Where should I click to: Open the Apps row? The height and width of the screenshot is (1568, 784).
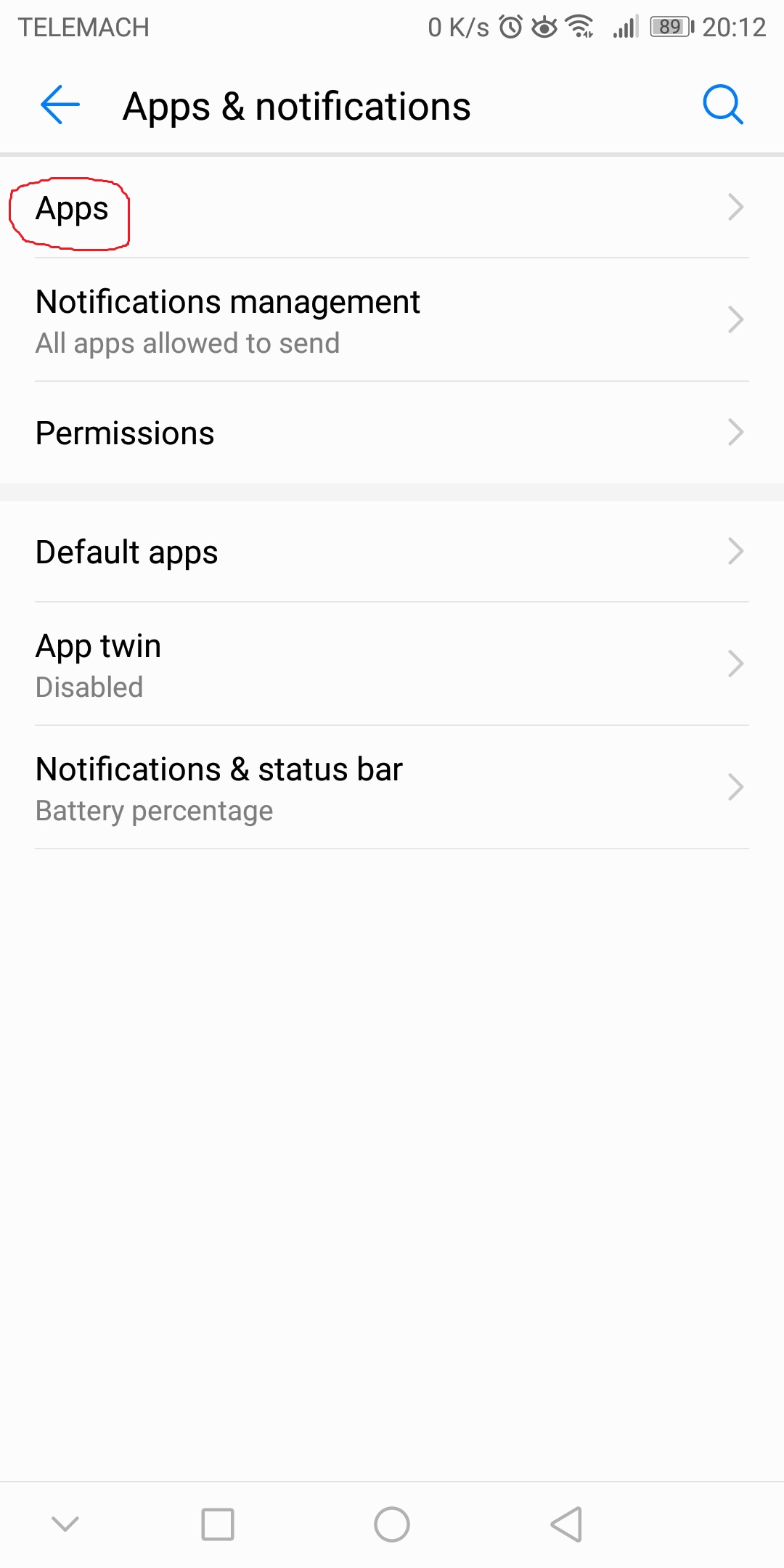(x=392, y=208)
